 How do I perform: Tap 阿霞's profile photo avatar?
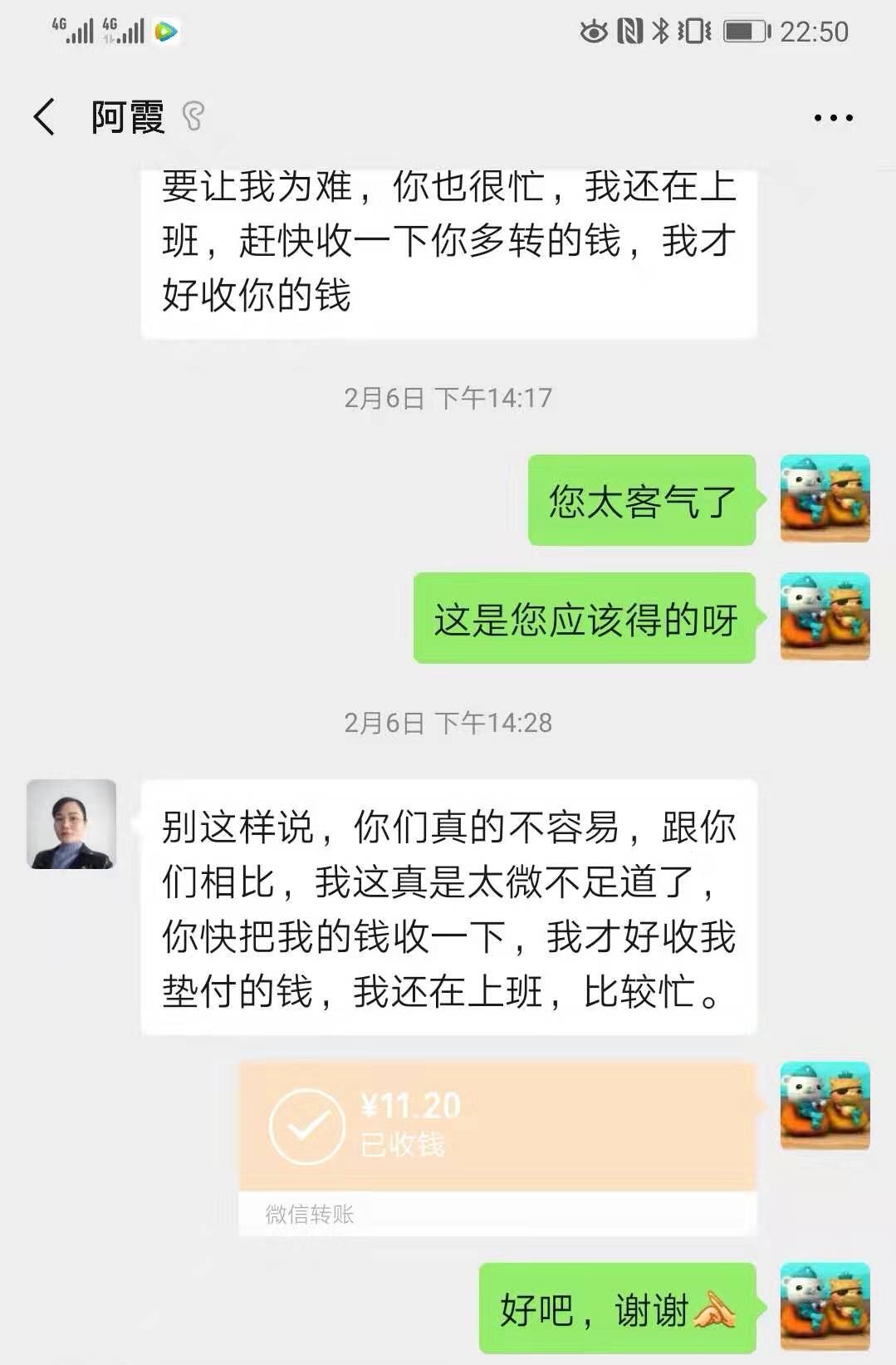[x=71, y=824]
